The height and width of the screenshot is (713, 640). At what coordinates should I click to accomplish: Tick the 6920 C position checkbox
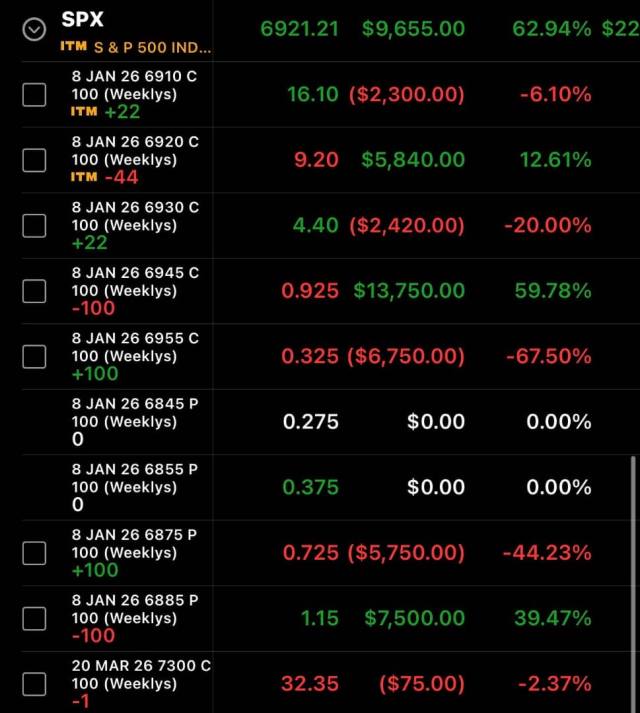click(x=34, y=160)
